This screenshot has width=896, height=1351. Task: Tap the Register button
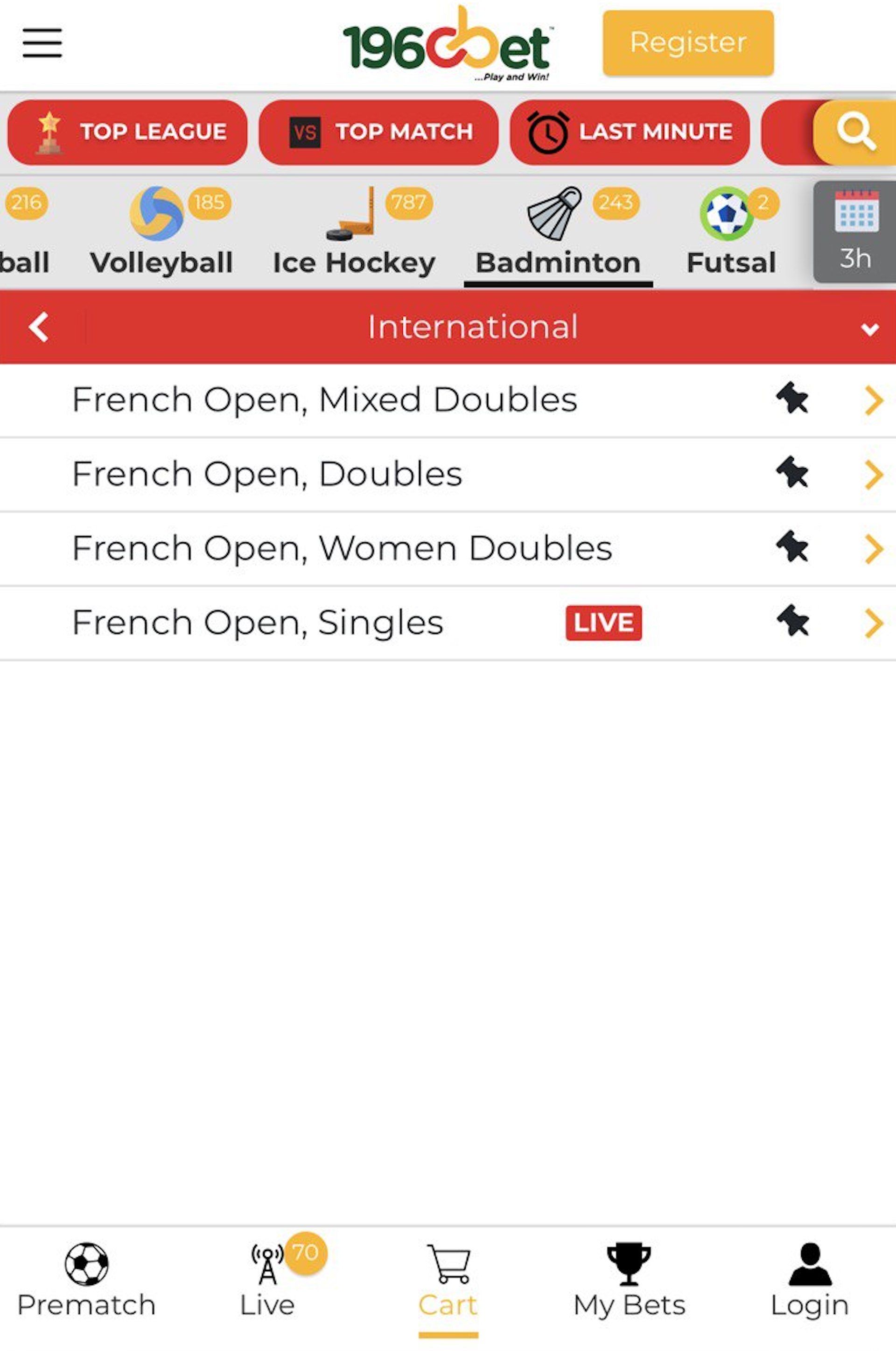pyautogui.click(x=688, y=43)
